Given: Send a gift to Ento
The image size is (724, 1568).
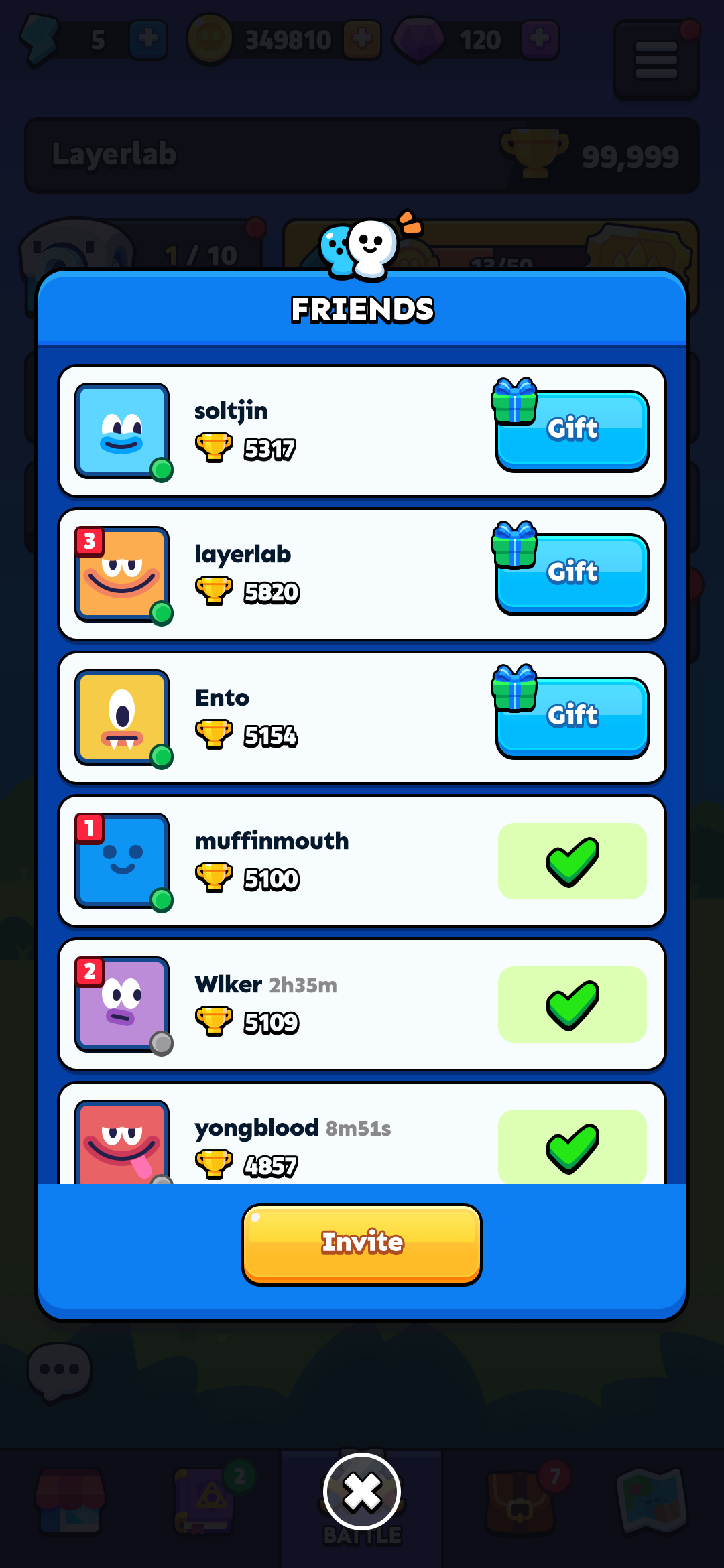Looking at the screenshot, I should [572, 717].
